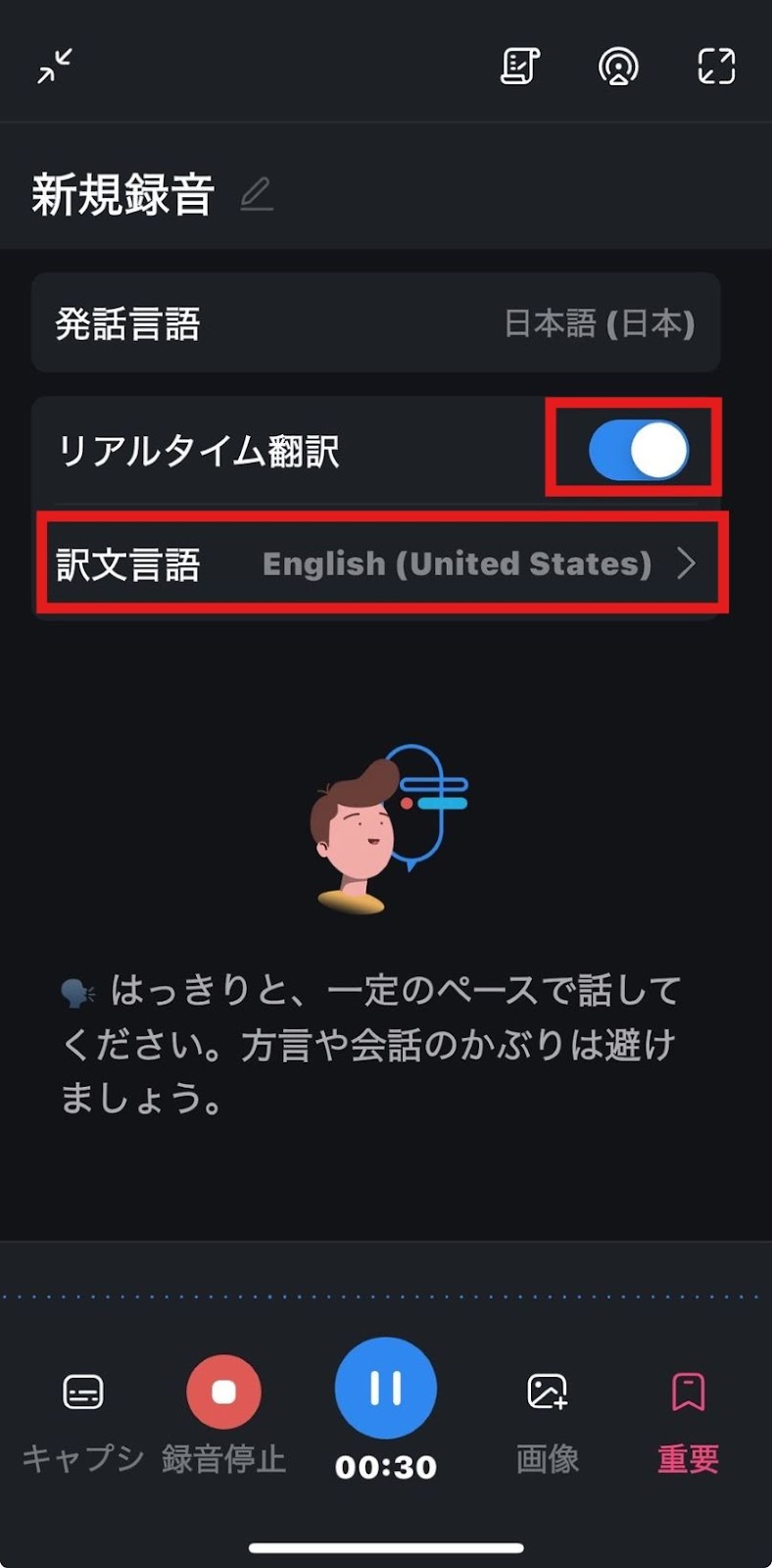Turn off リアルタイム翻訳 switch
The image size is (772, 1568).
[x=638, y=451]
